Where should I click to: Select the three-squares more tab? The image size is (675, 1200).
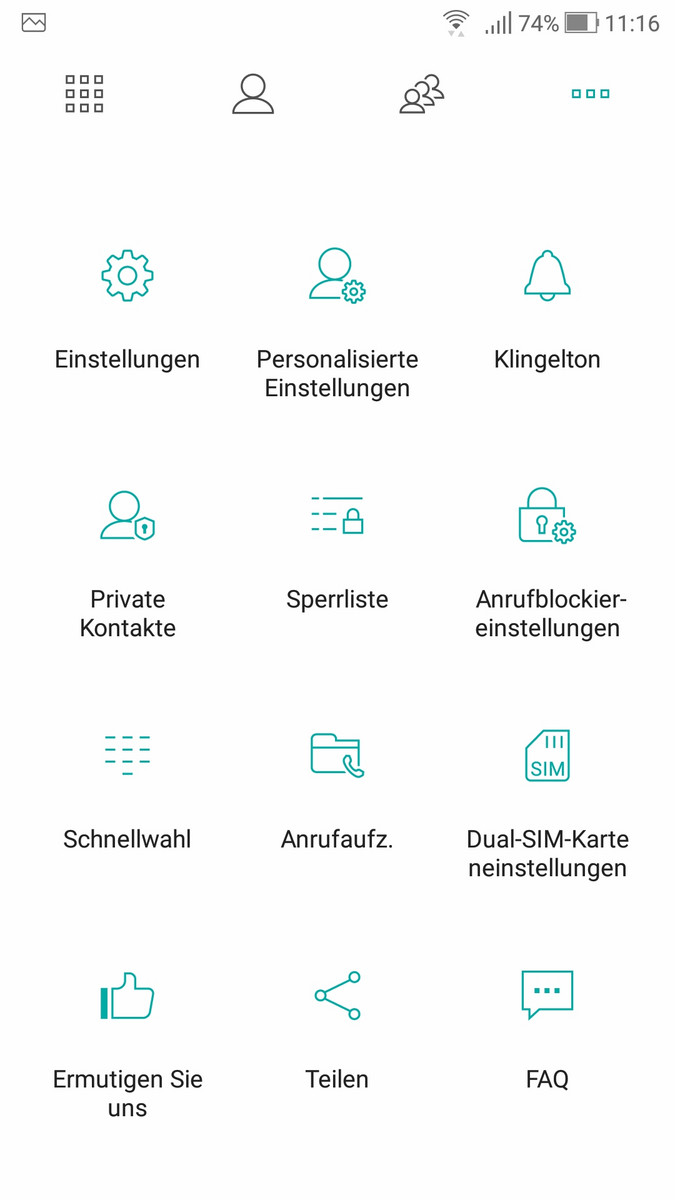590,94
